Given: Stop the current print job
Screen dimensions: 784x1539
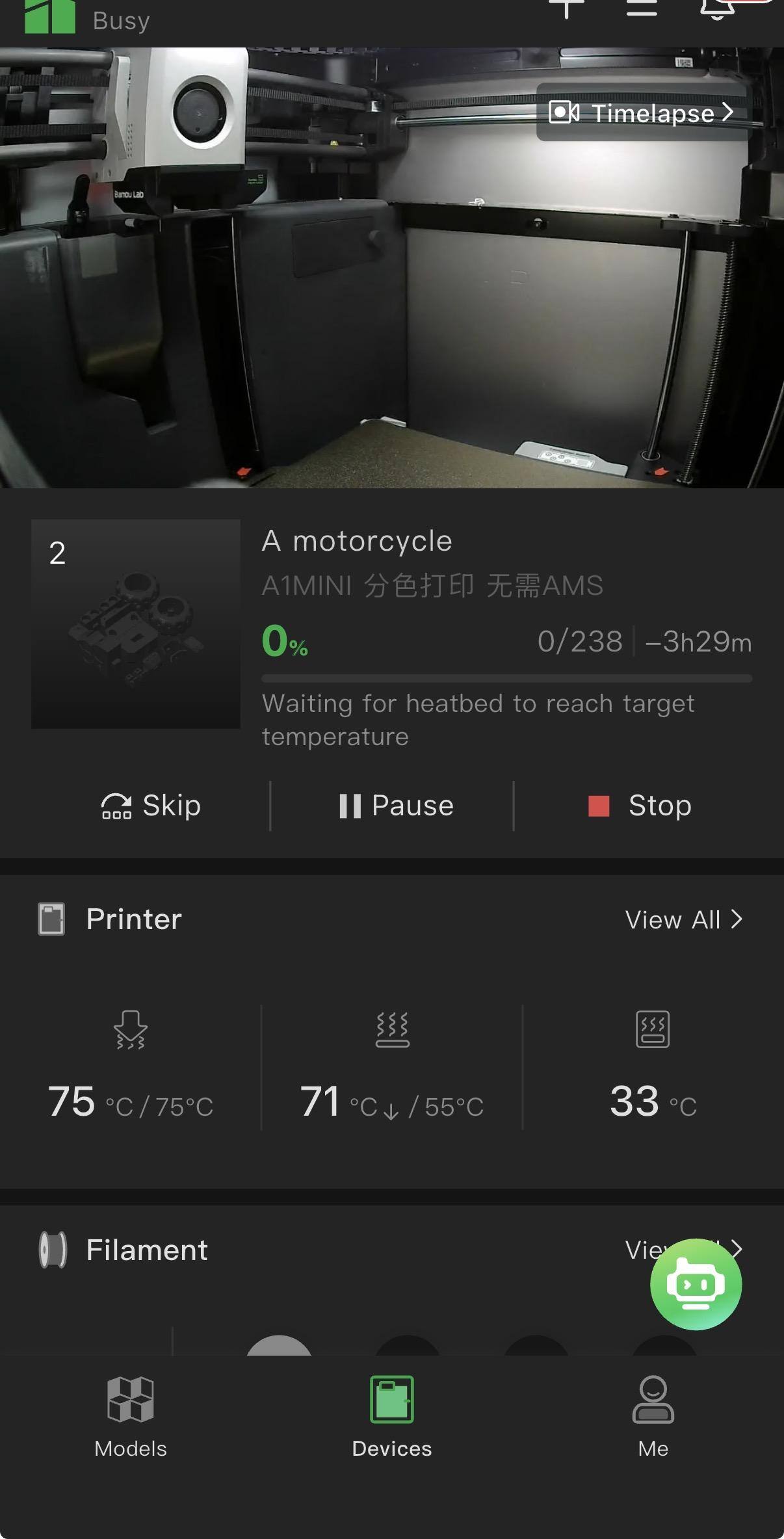Looking at the screenshot, I should [640, 806].
